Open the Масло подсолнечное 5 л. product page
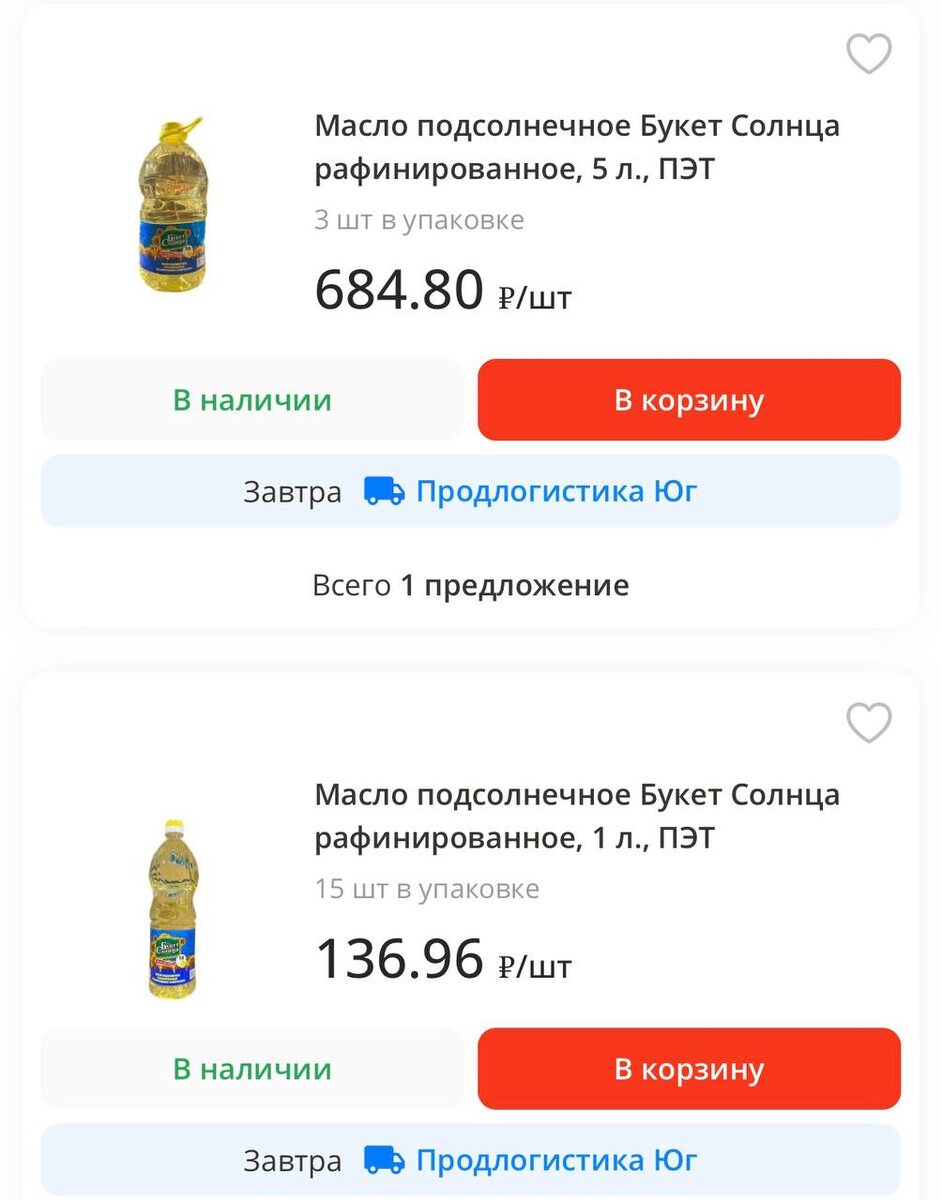This screenshot has height=1200, width=942. tap(577, 145)
